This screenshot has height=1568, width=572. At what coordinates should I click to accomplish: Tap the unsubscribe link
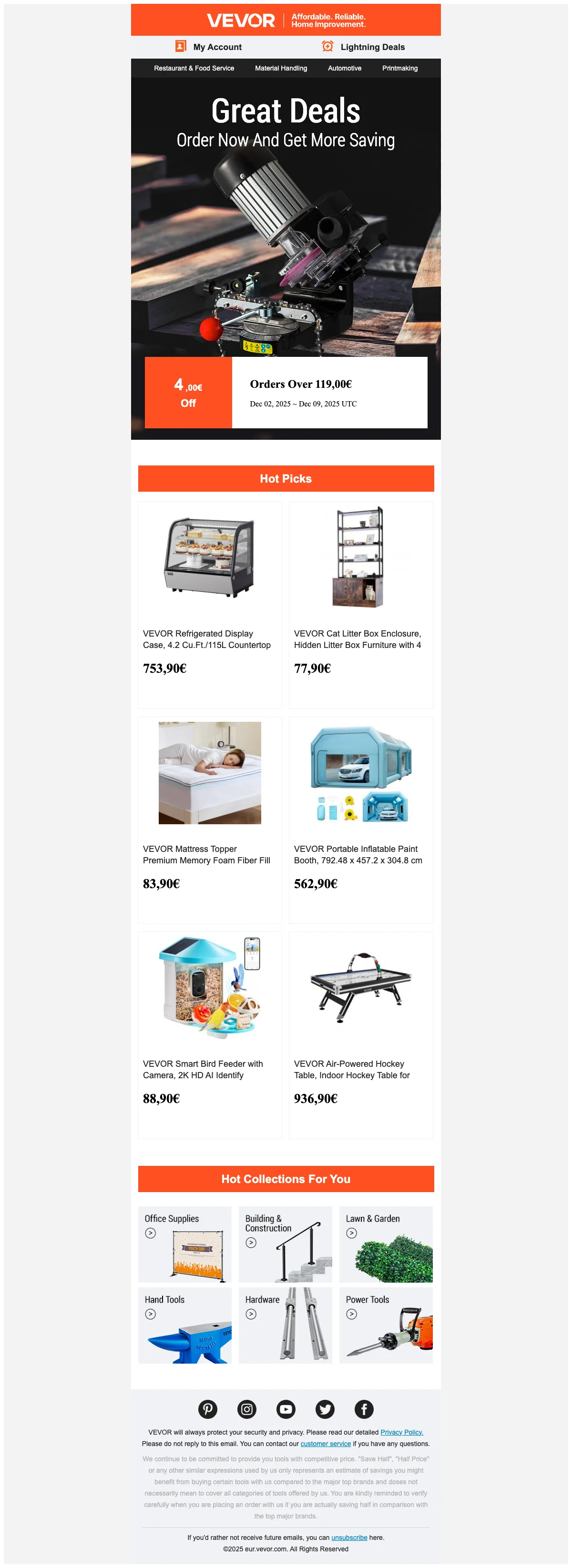pos(349,1537)
